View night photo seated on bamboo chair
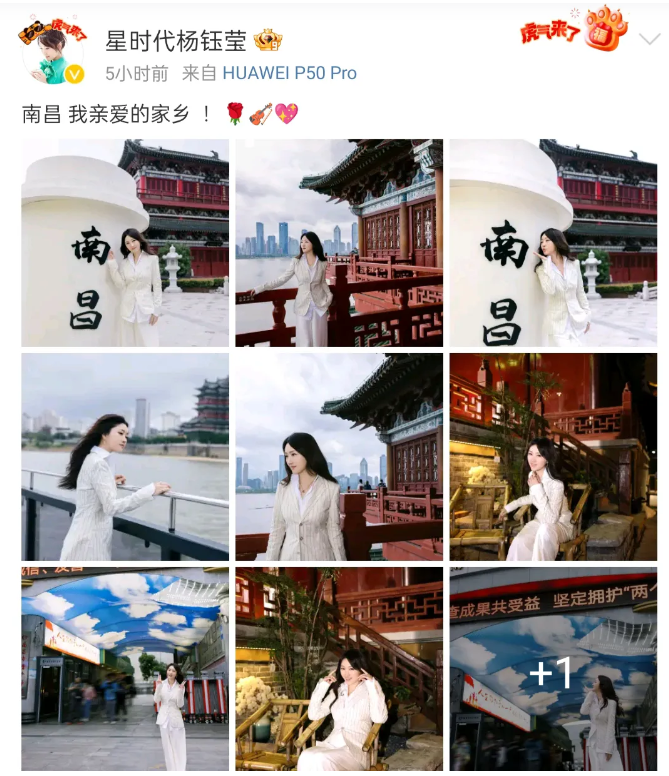The width and height of the screenshot is (669, 776). (x=553, y=457)
